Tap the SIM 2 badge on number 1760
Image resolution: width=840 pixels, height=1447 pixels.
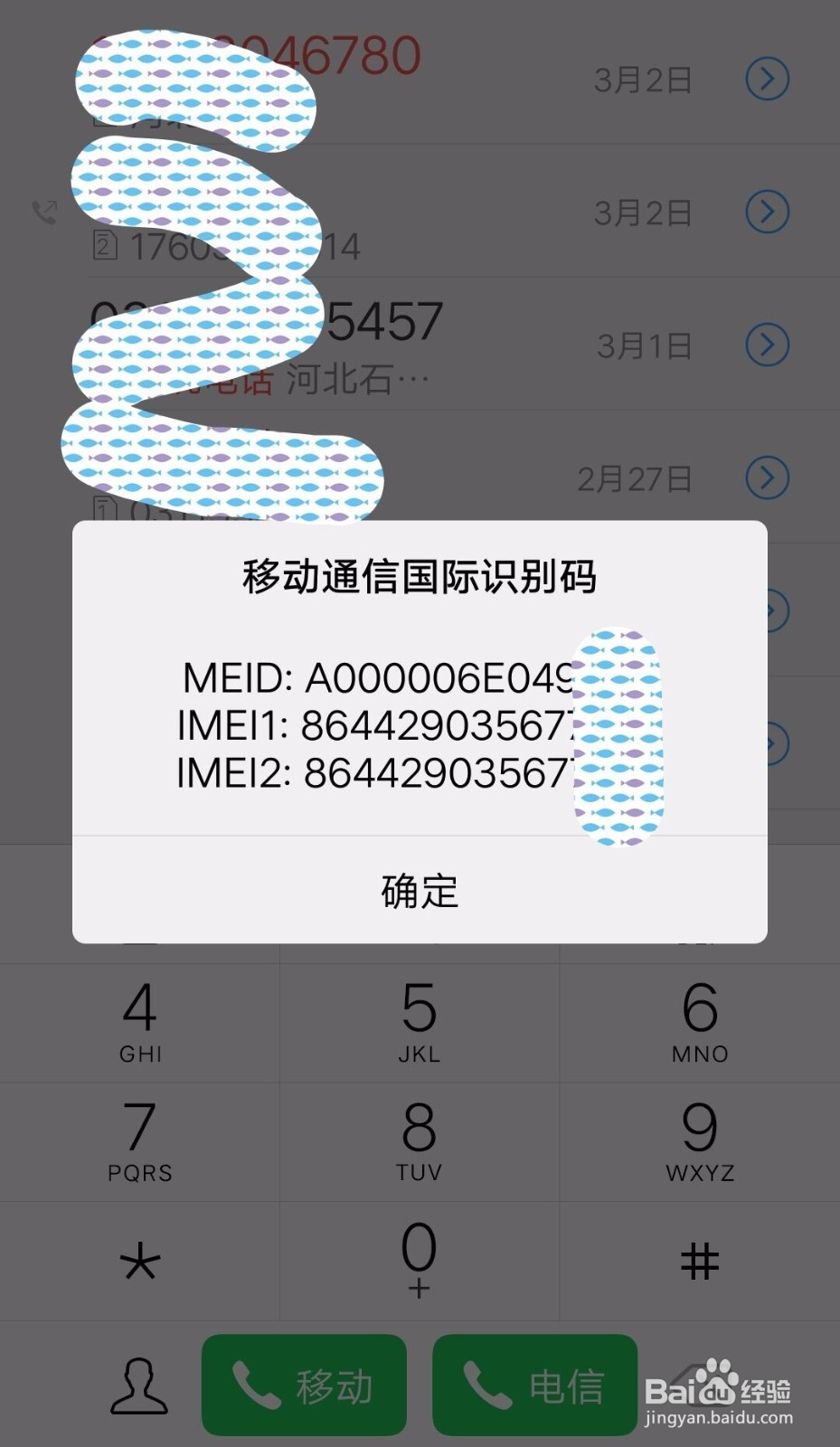coord(104,242)
